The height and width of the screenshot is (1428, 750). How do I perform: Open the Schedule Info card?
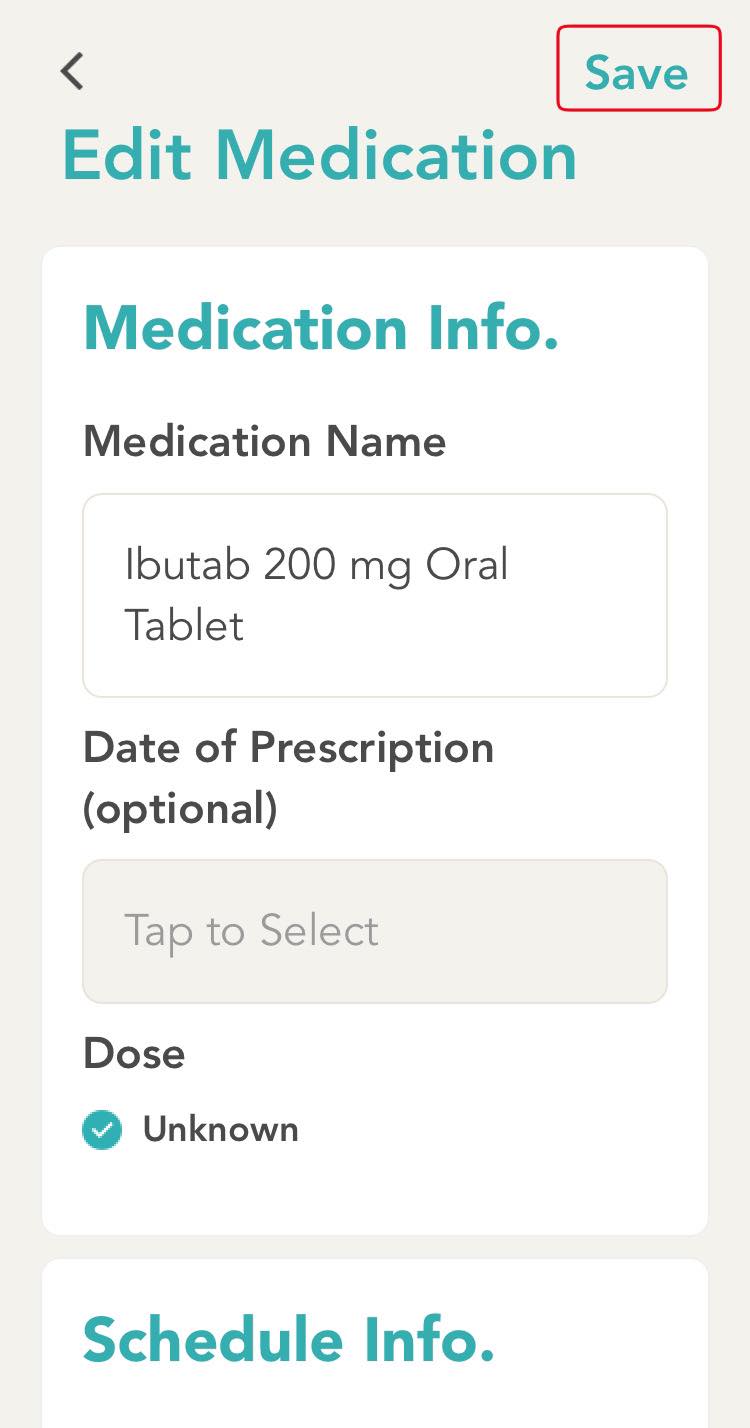tap(374, 1340)
